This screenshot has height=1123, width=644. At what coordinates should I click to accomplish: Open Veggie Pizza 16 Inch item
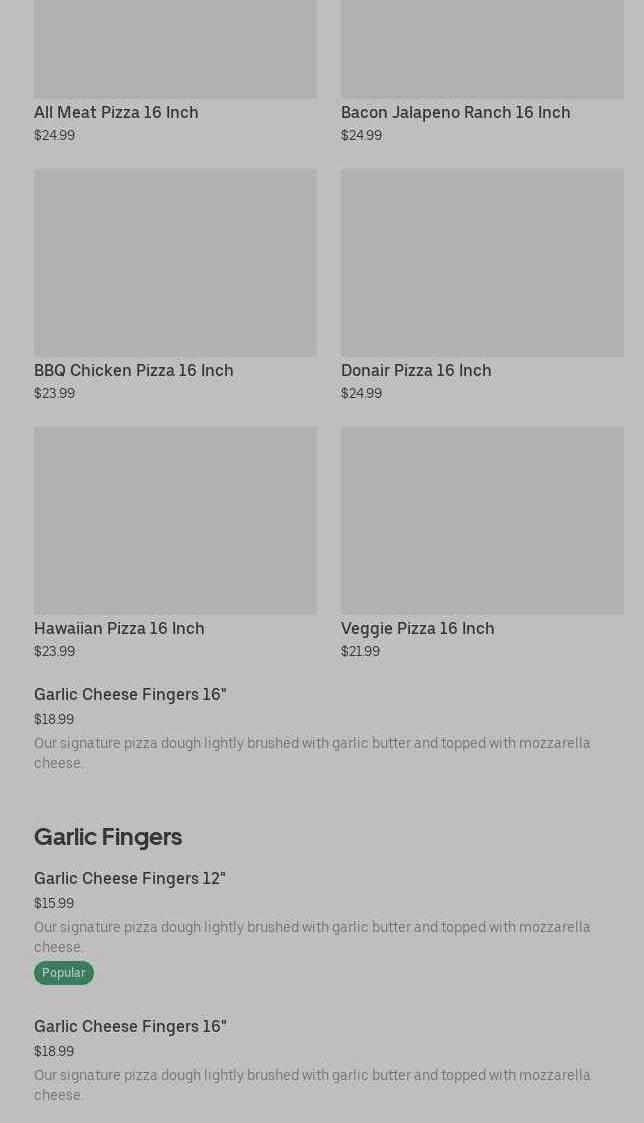tap(417, 628)
